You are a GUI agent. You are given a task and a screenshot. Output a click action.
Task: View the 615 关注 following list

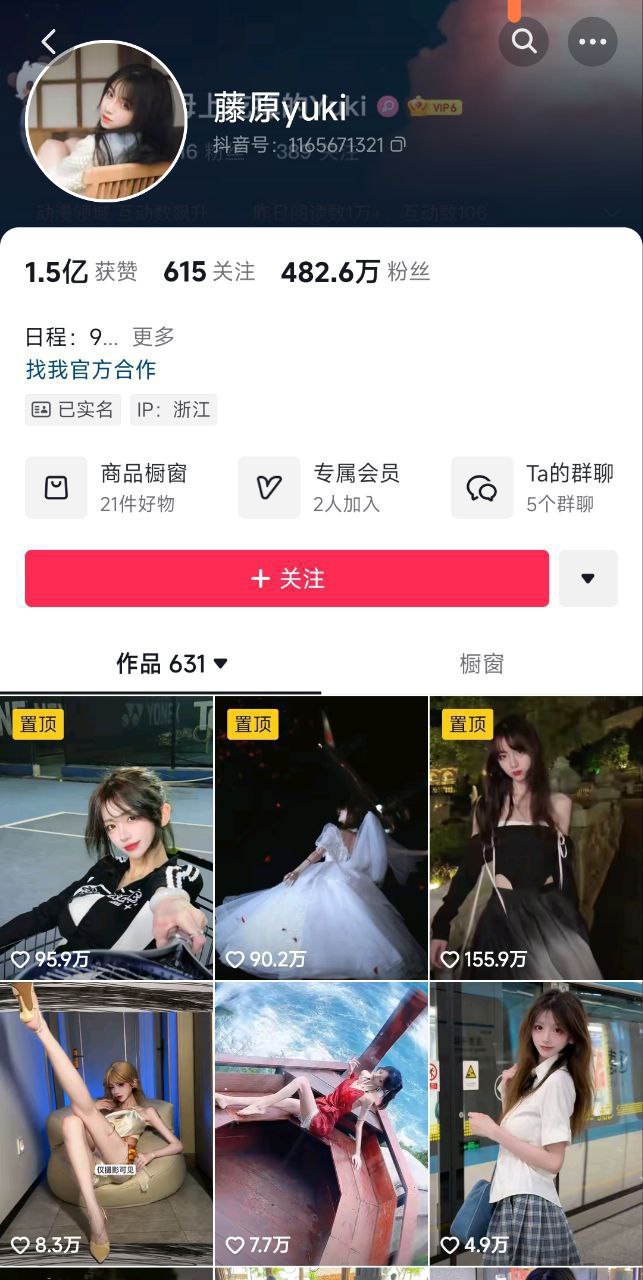tap(209, 272)
